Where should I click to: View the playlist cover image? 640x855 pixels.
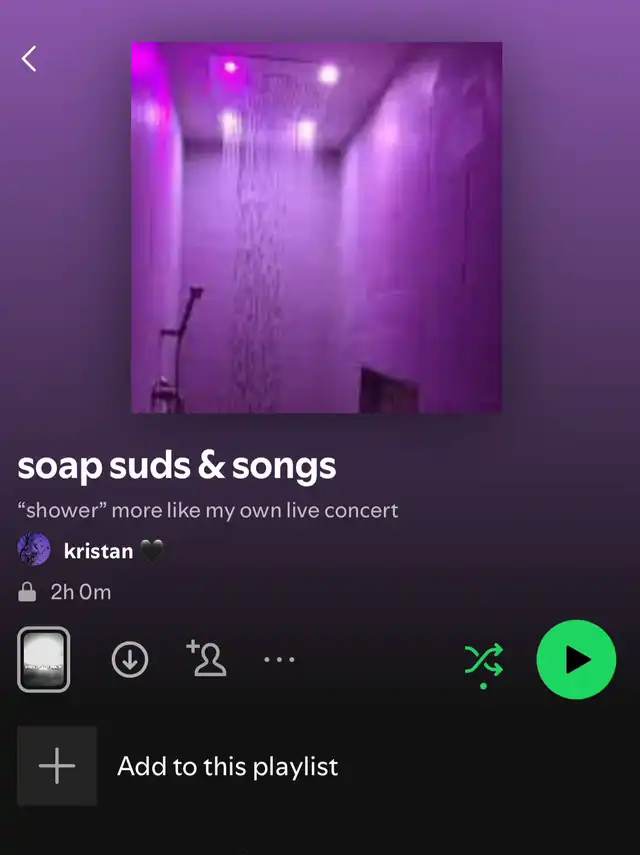(x=316, y=227)
